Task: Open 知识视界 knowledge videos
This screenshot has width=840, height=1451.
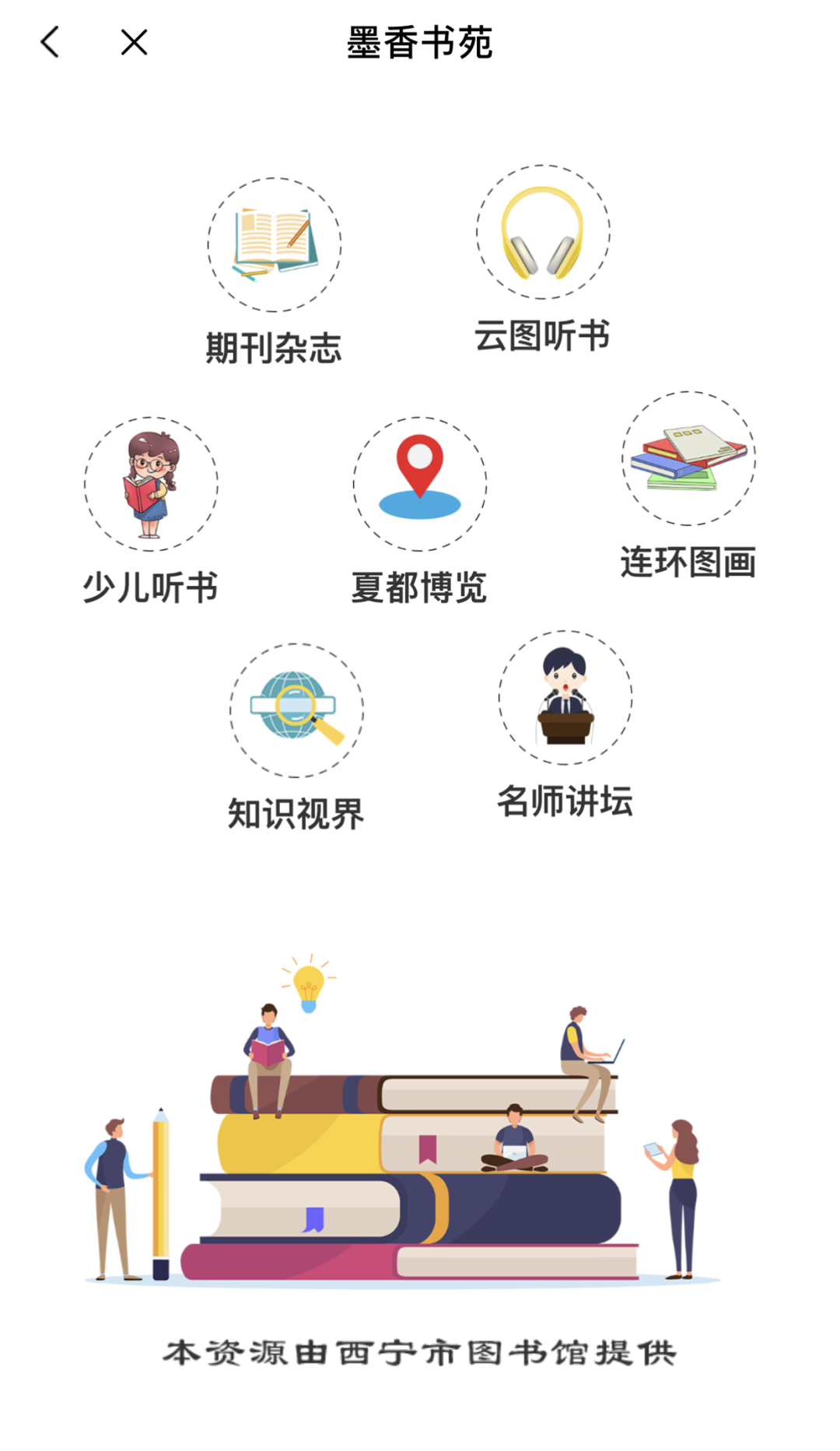Action: pos(296,710)
